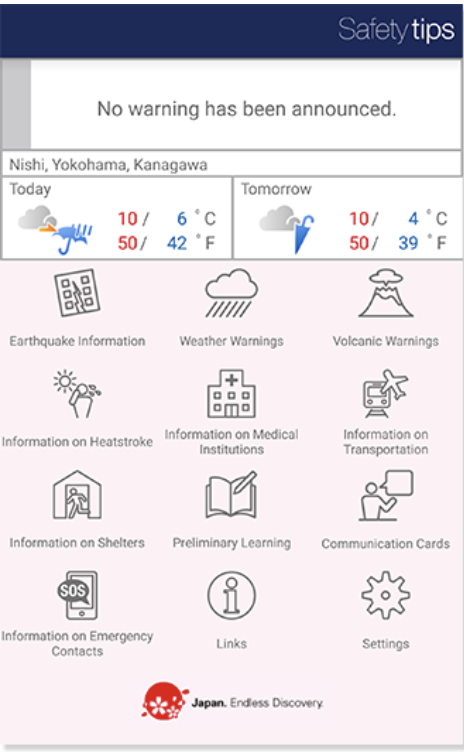Open today's weather forecast tile
The image size is (464, 752).
(117, 219)
